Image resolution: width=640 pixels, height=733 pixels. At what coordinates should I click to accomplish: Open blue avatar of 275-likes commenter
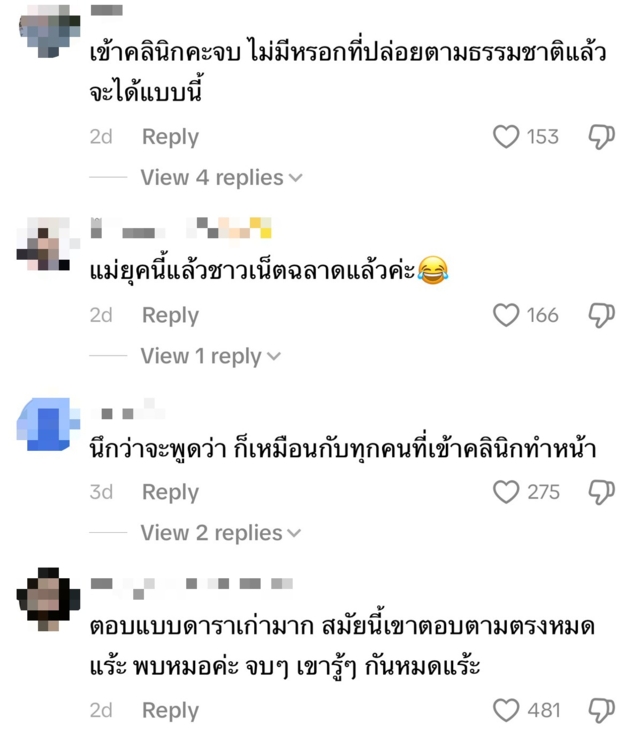[48, 423]
